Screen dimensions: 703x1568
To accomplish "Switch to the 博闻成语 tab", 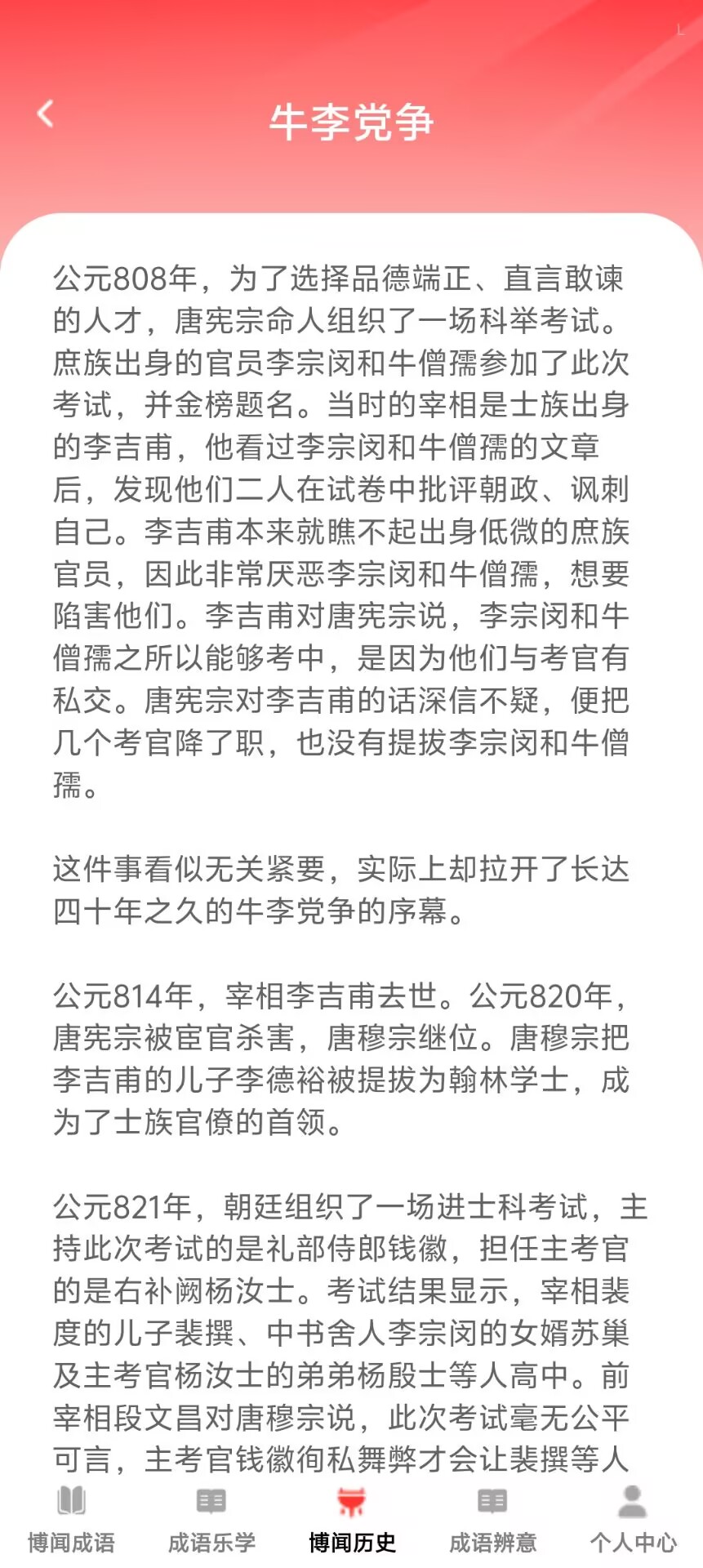I will coord(71,1519).
